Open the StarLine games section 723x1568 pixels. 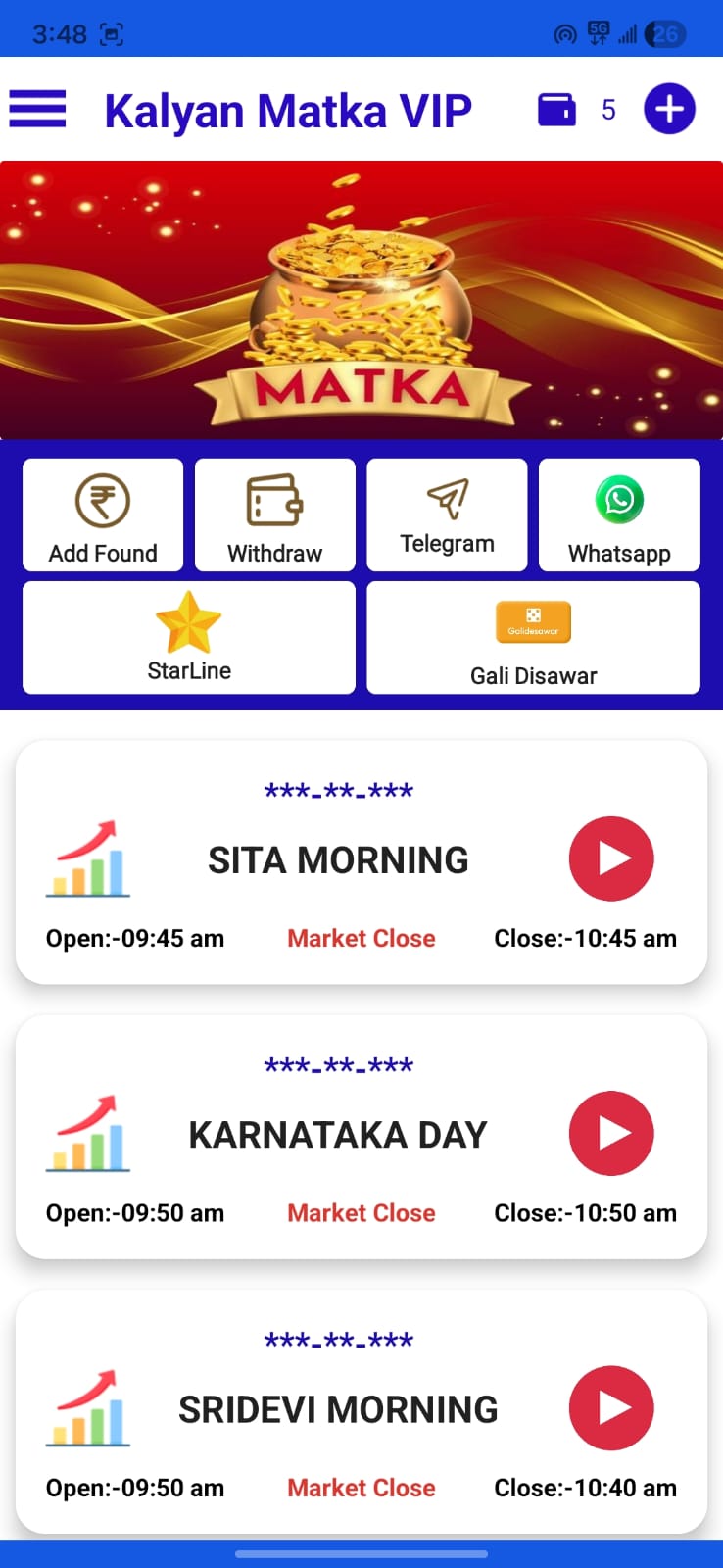(189, 638)
